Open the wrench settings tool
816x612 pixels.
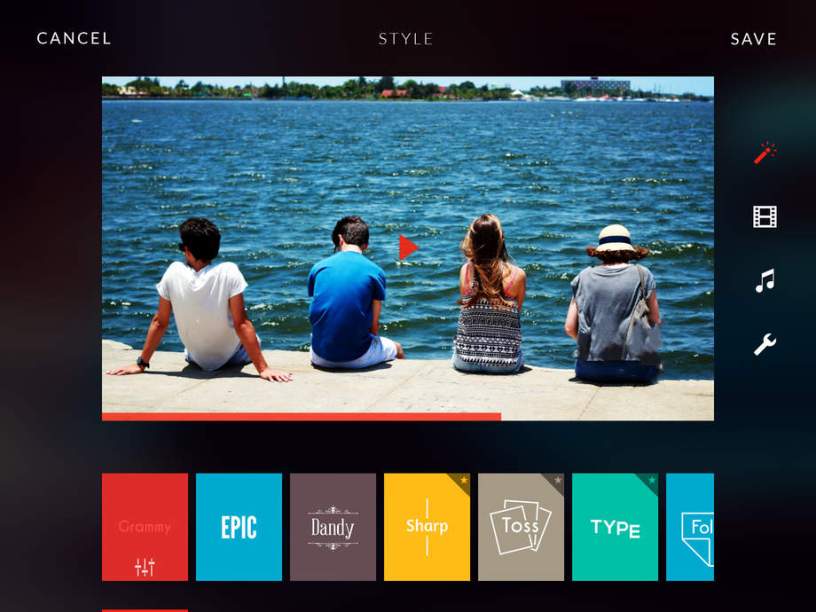[765, 345]
